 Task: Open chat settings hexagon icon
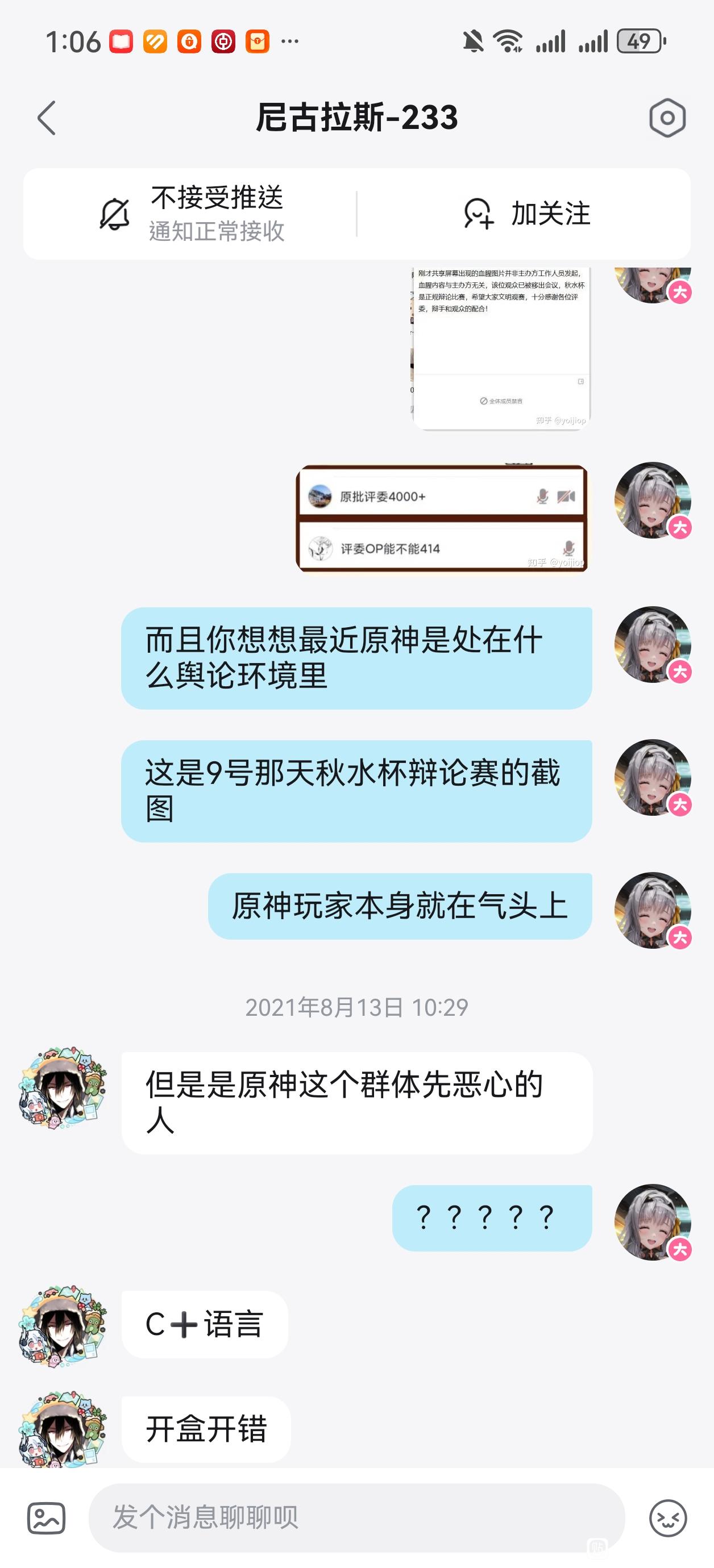point(667,118)
